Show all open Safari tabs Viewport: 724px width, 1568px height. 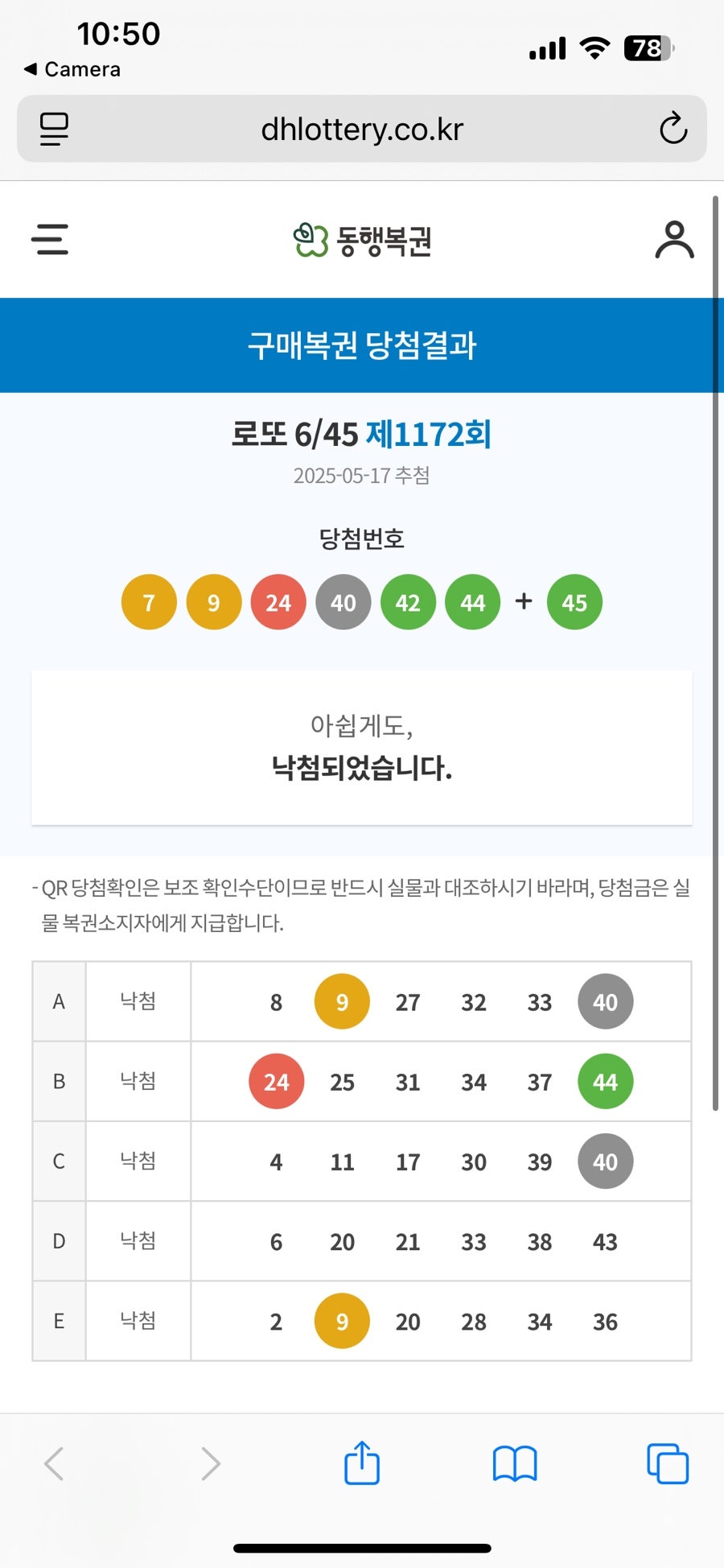(x=667, y=1463)
